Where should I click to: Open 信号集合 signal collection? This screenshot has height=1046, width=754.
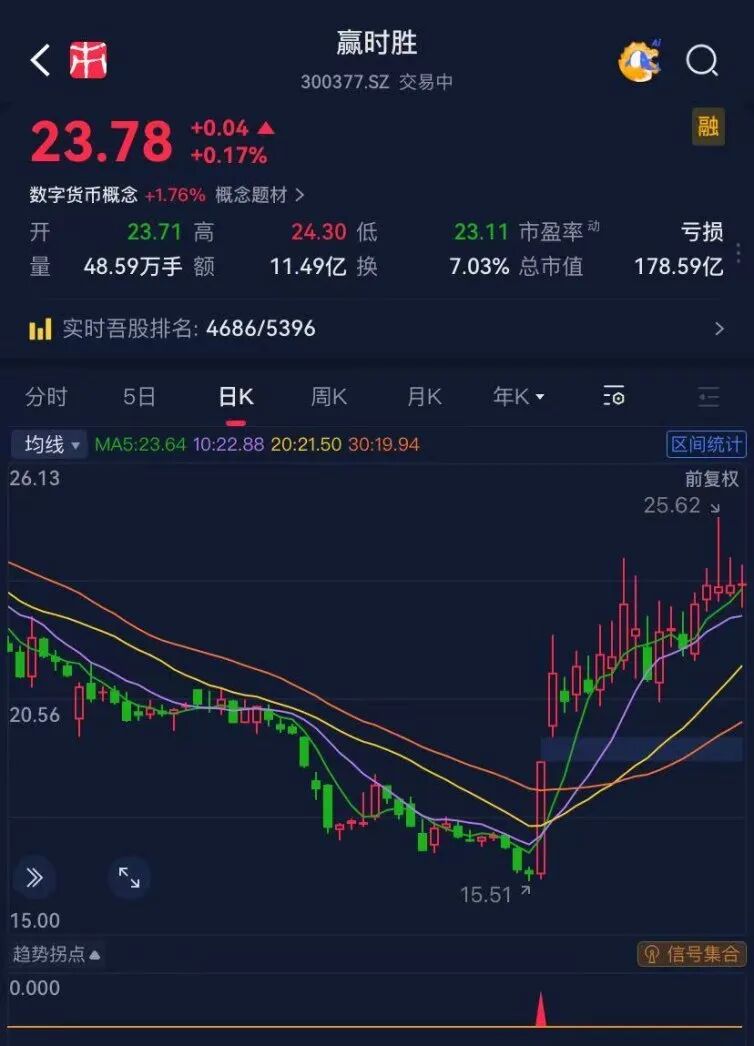pos(692,954)
